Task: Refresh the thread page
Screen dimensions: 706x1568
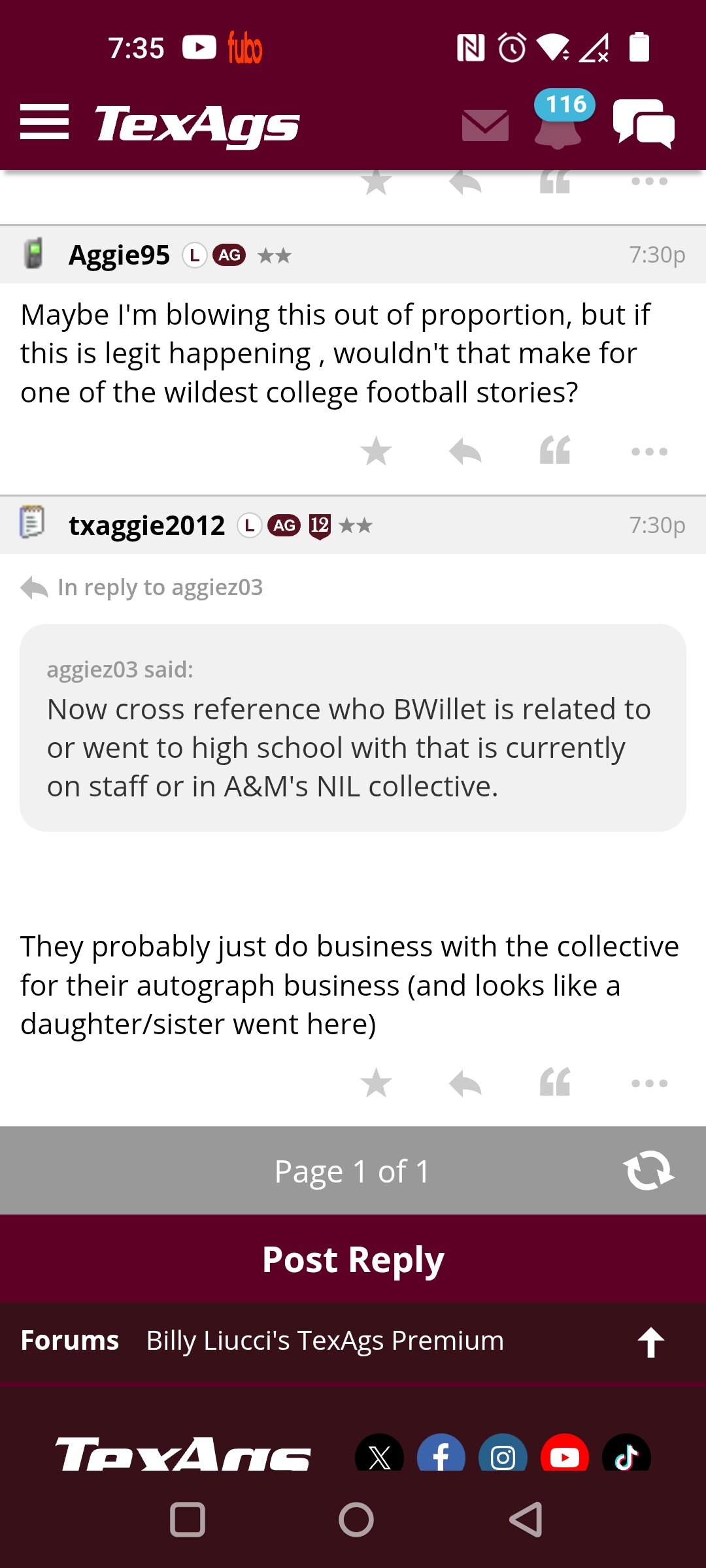Action: point(648,1170)
